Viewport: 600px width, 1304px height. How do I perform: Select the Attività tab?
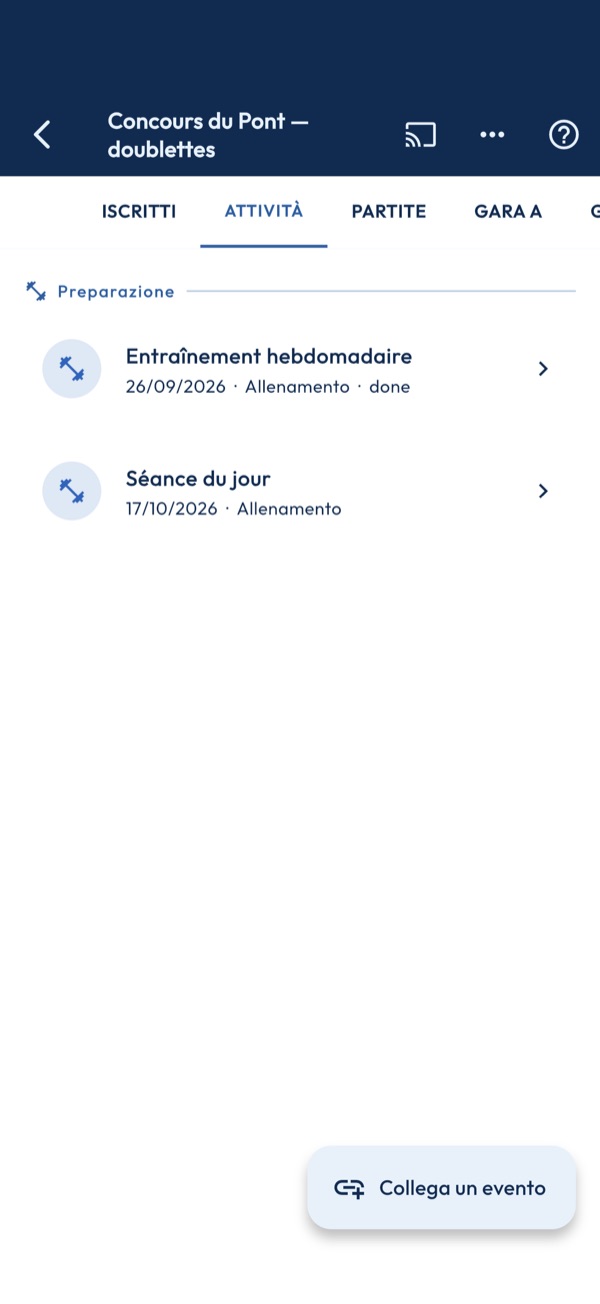264,211
